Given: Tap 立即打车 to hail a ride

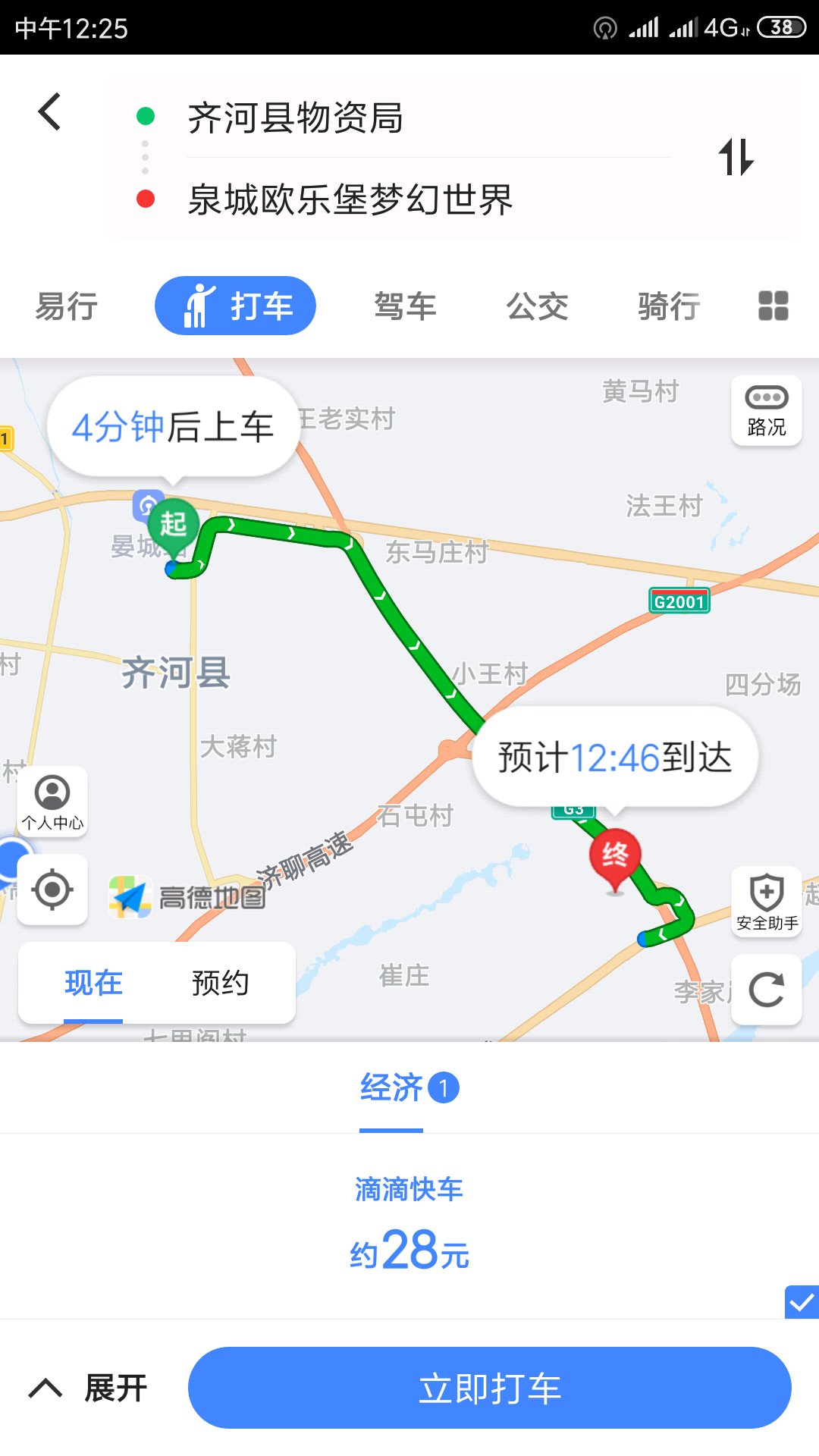Looking at the screenshot, I should [490, 1388].
